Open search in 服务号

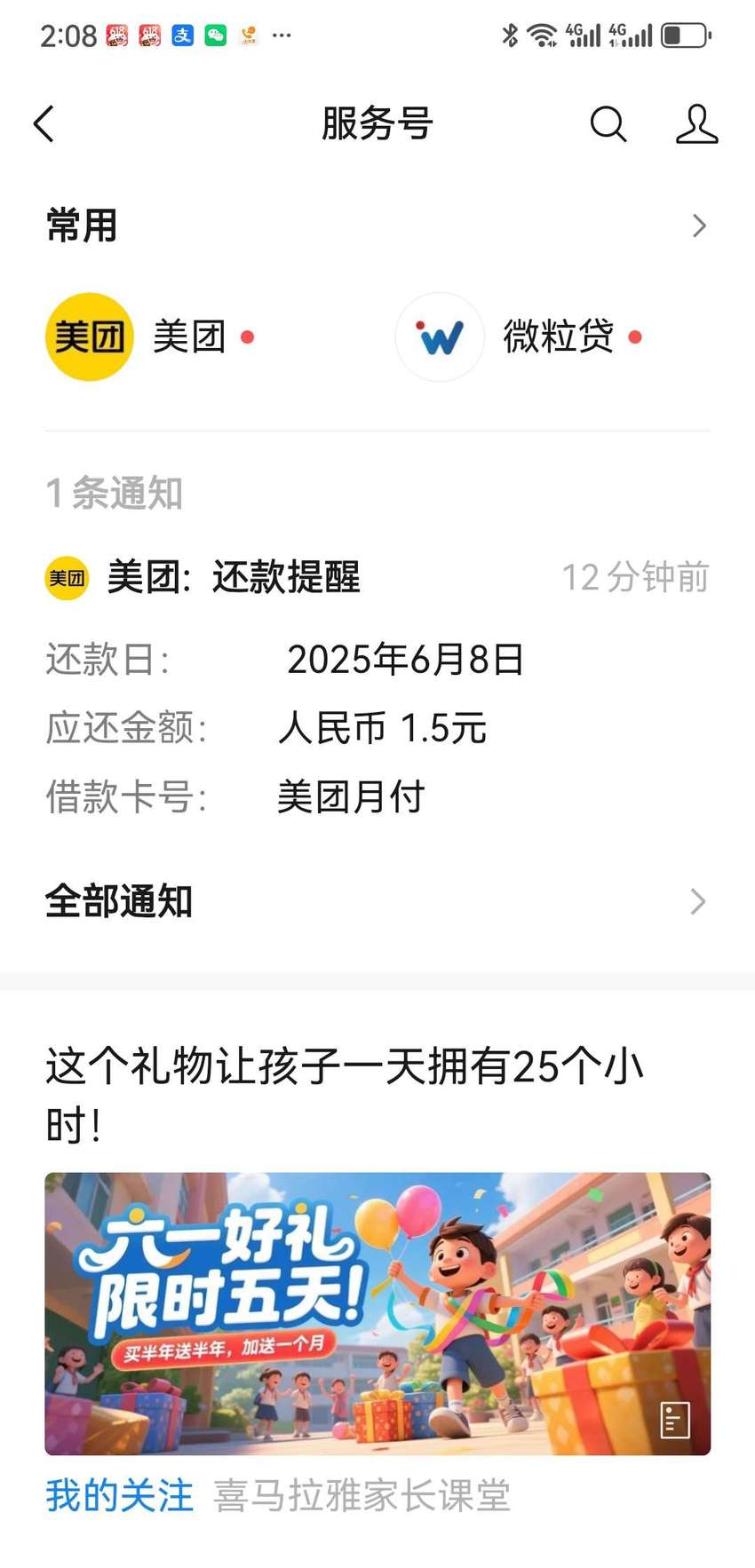point(608,123)
